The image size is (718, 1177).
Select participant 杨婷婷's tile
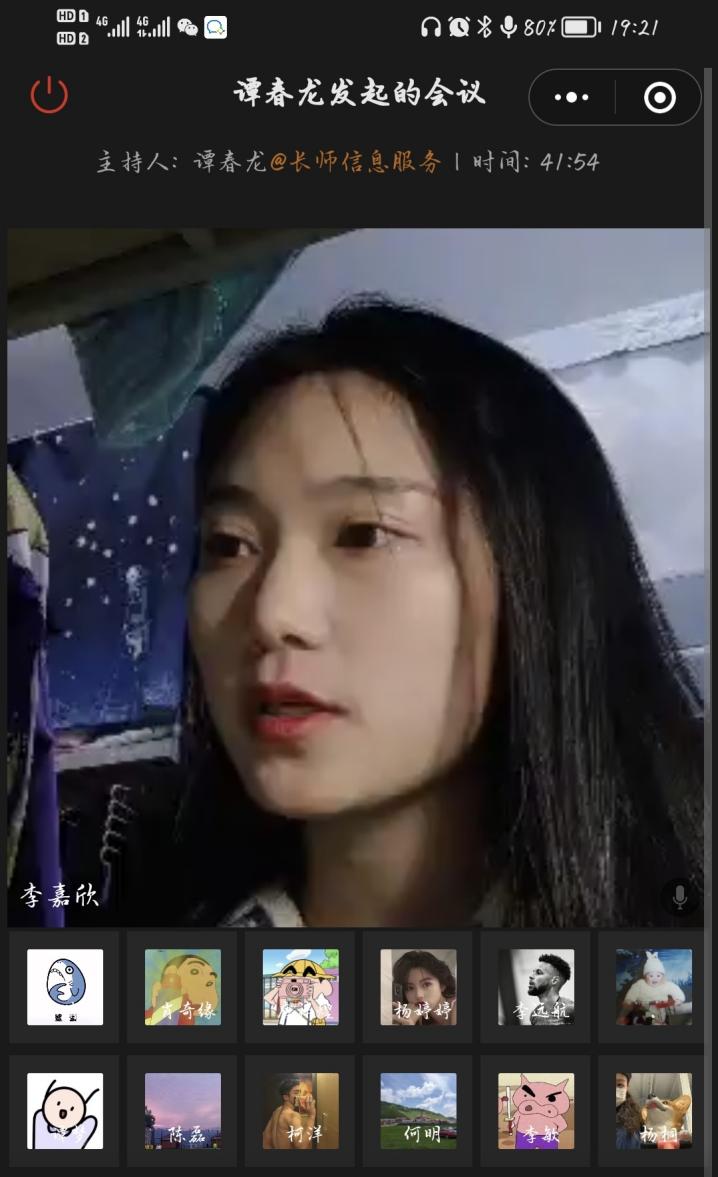pyautogui.click(x=418, y=987)
